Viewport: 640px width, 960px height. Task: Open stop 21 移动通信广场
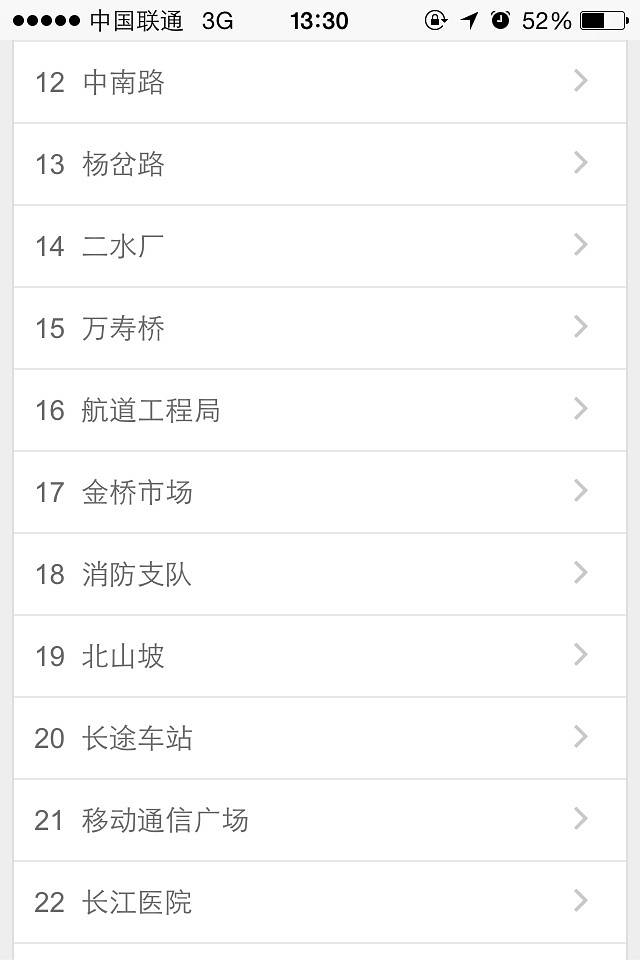coord(320,820)
